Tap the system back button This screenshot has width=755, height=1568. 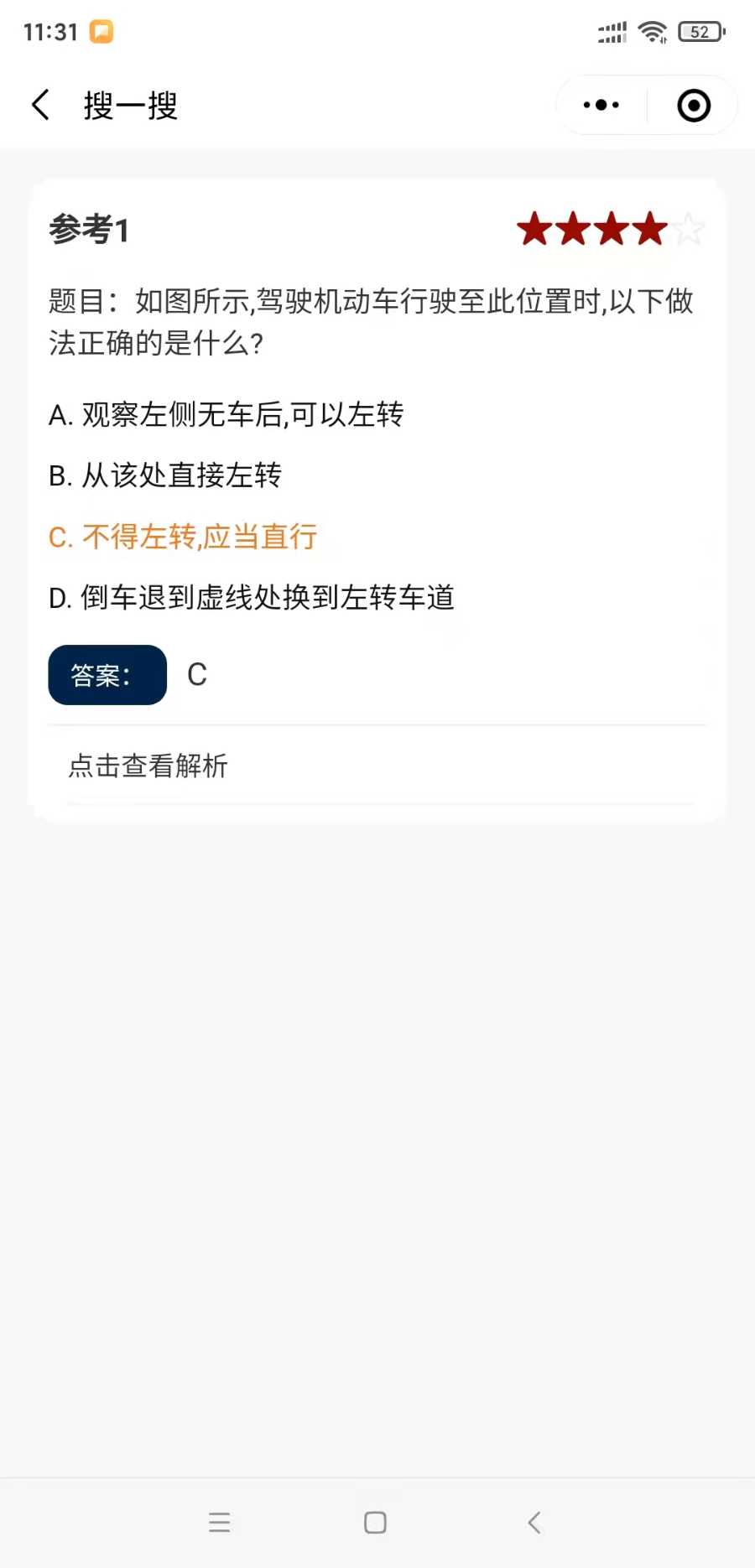(x=534, y=1523)
